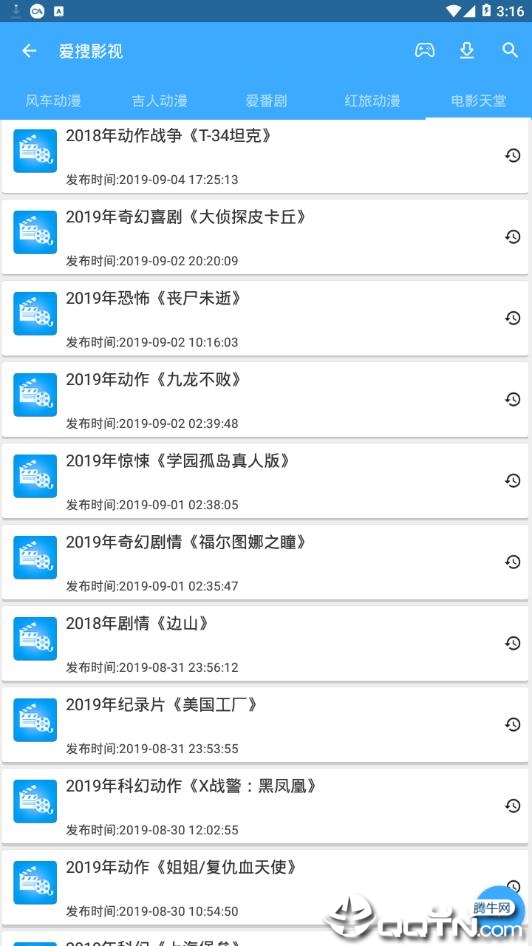Open 《学园孤岛真人版》 entry
Image resolution: width=532 pixels, height=946 pixels.
265,481
